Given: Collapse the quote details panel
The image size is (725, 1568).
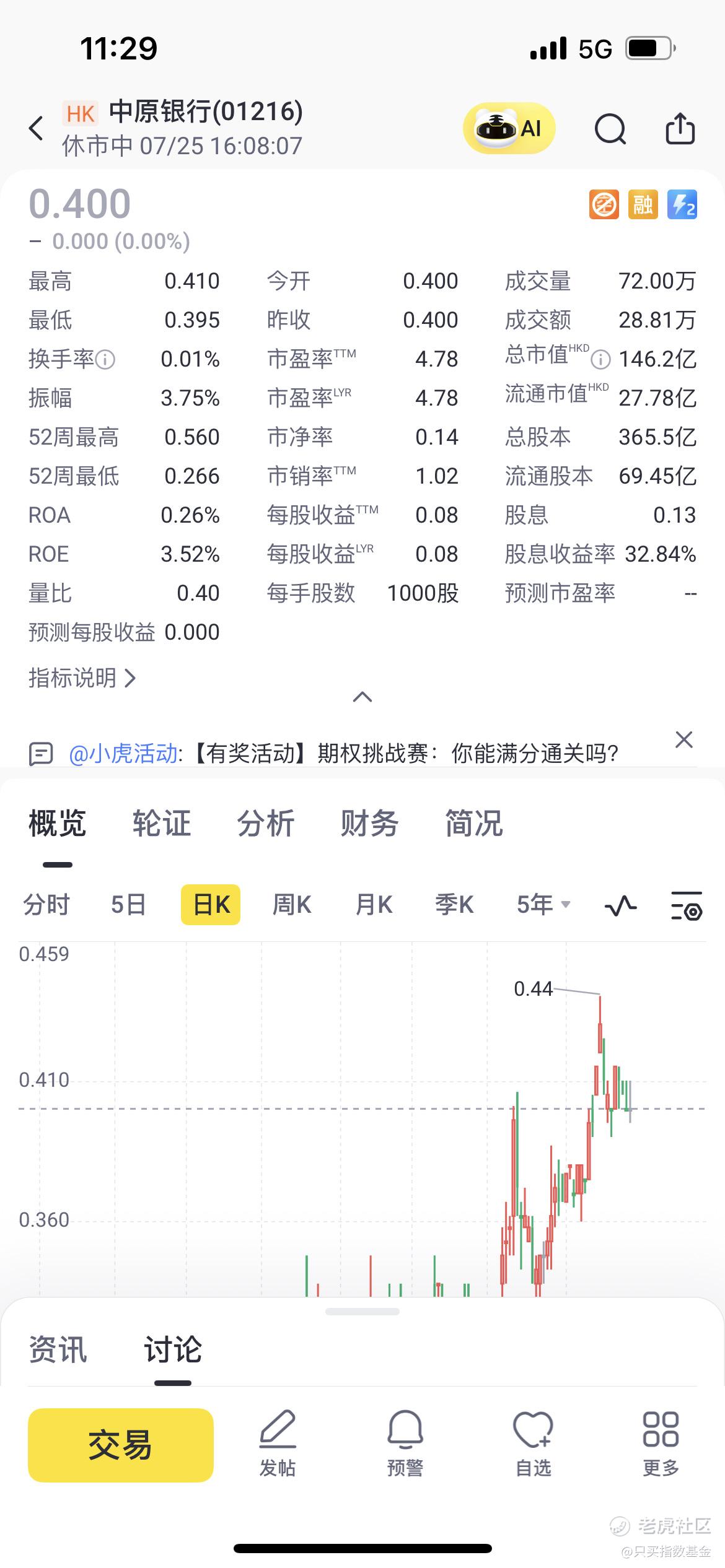Looking at the screenshot, I should pyautogui.click(x=362, y=697).
